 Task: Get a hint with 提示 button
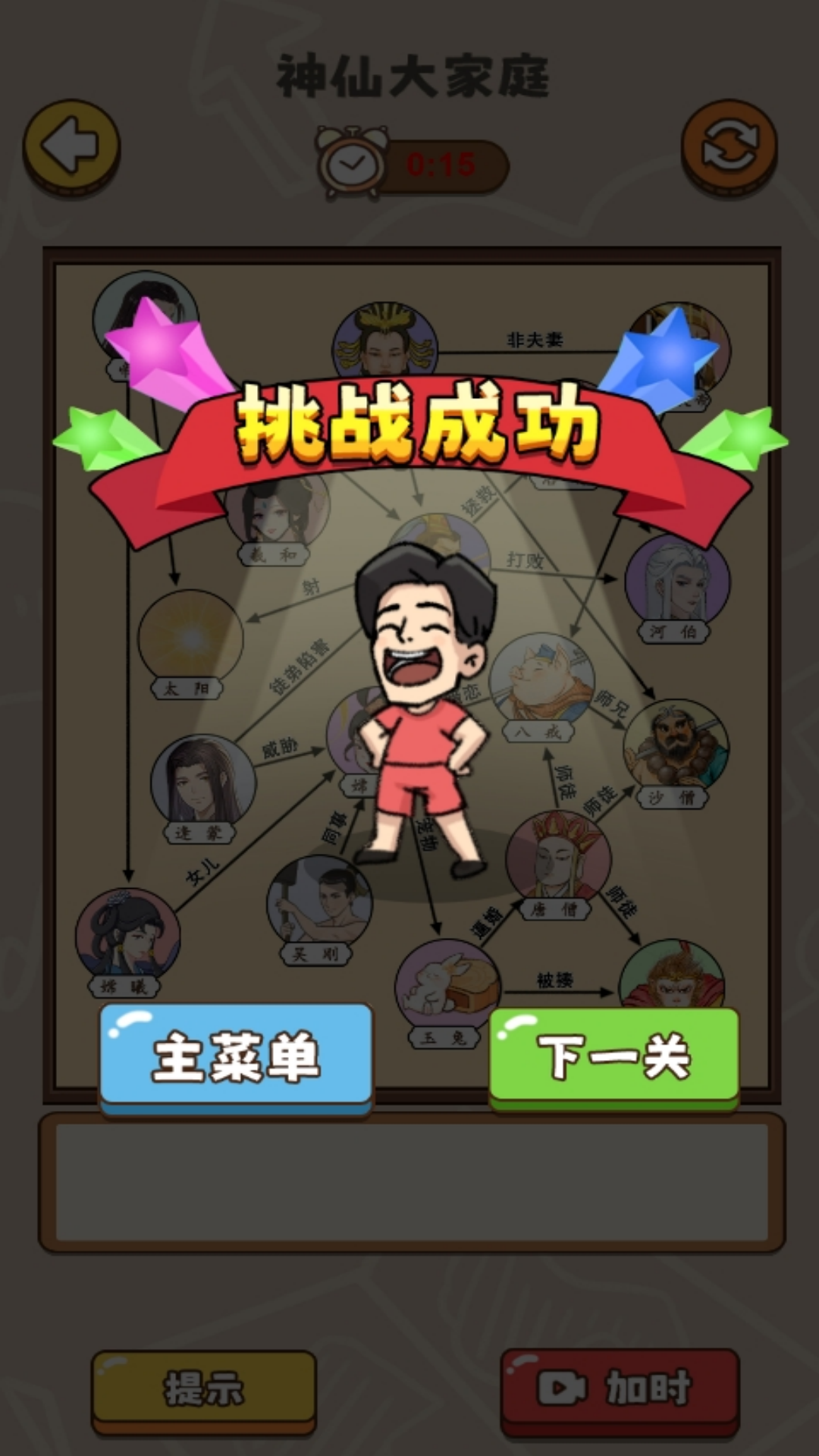pyautogui.click(x=204, y=1389)
